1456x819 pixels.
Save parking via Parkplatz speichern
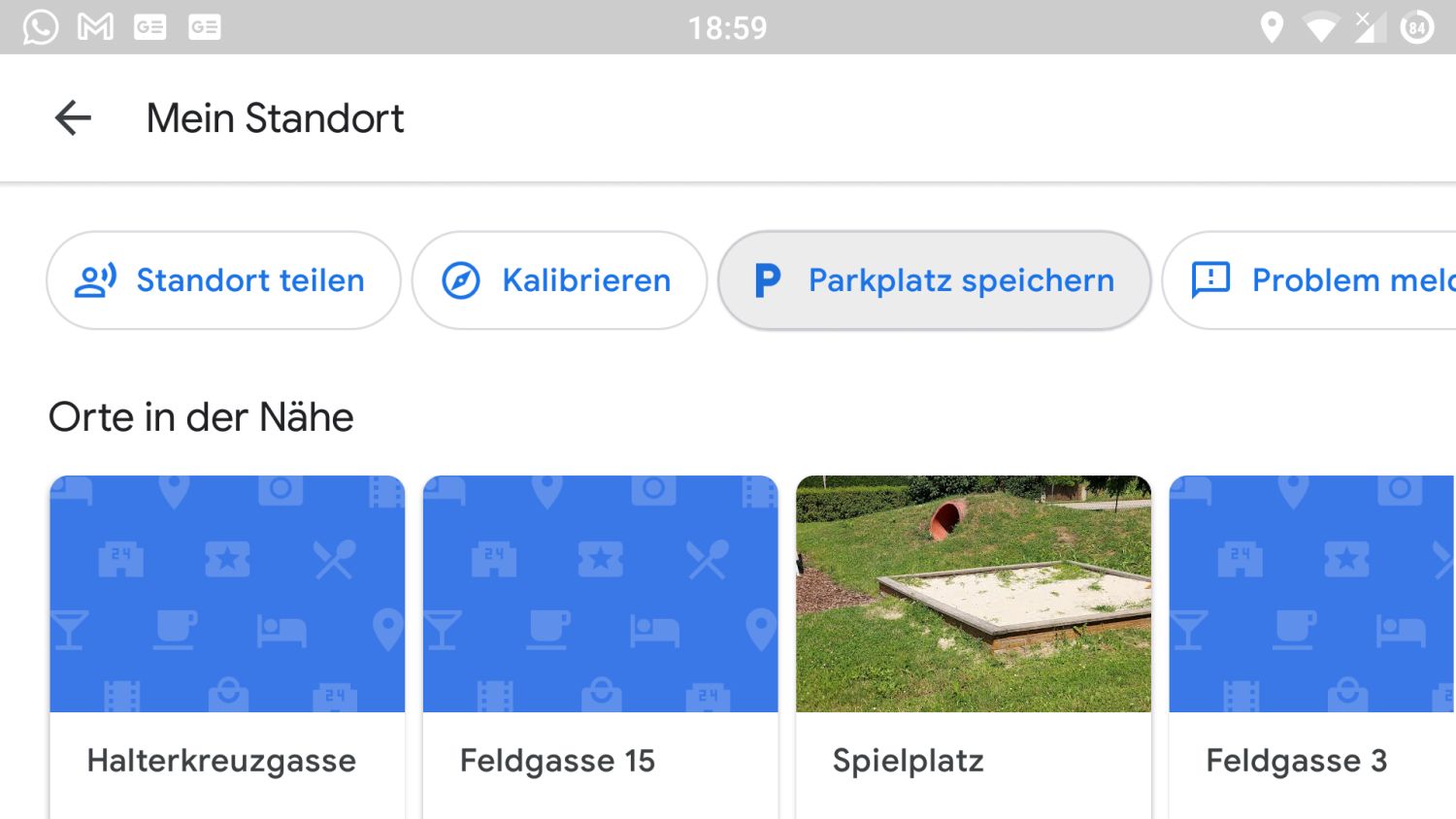pyautogui.click(x=934, y=280)
